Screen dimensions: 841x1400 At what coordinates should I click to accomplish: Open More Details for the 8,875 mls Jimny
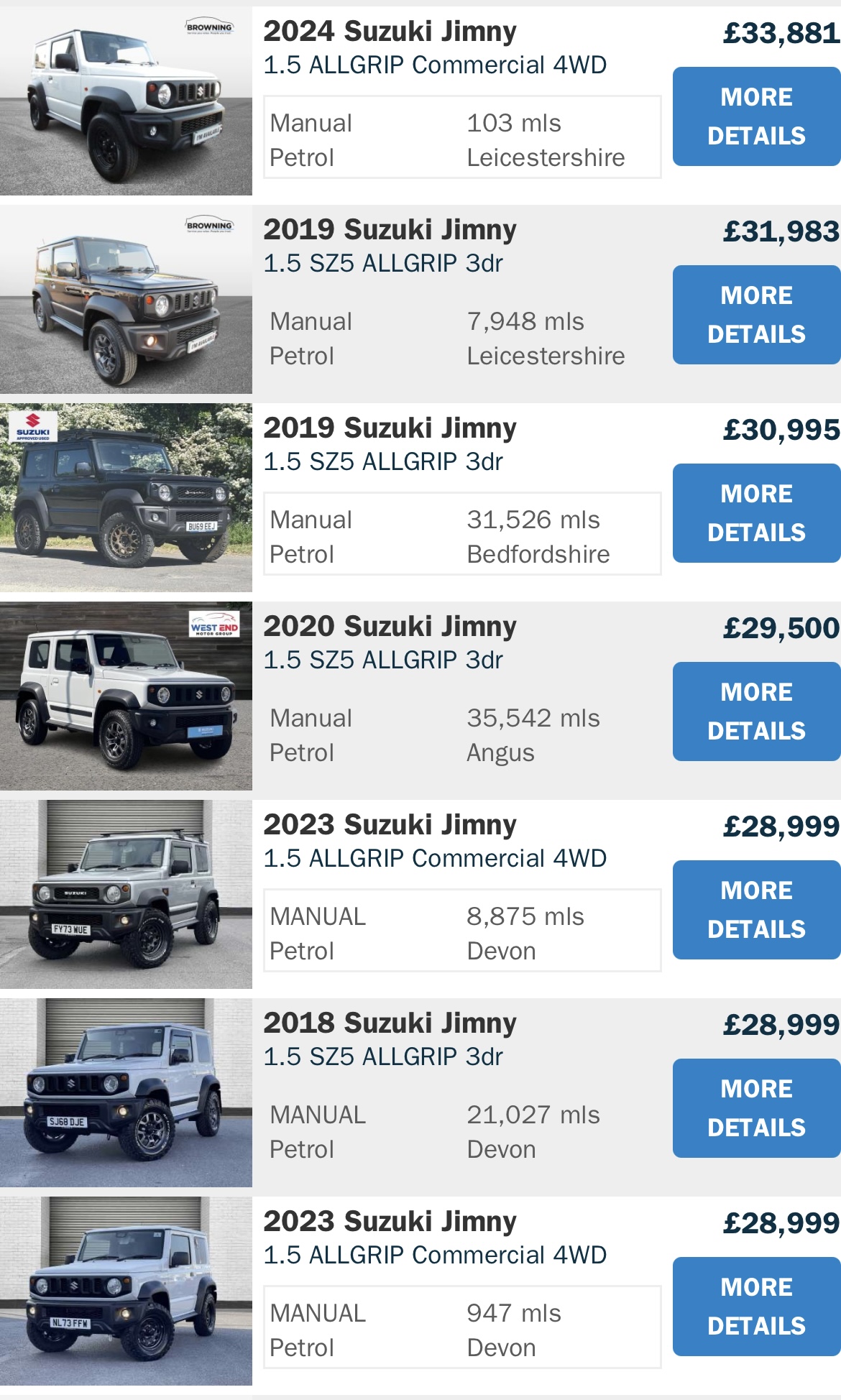[756, 910]
